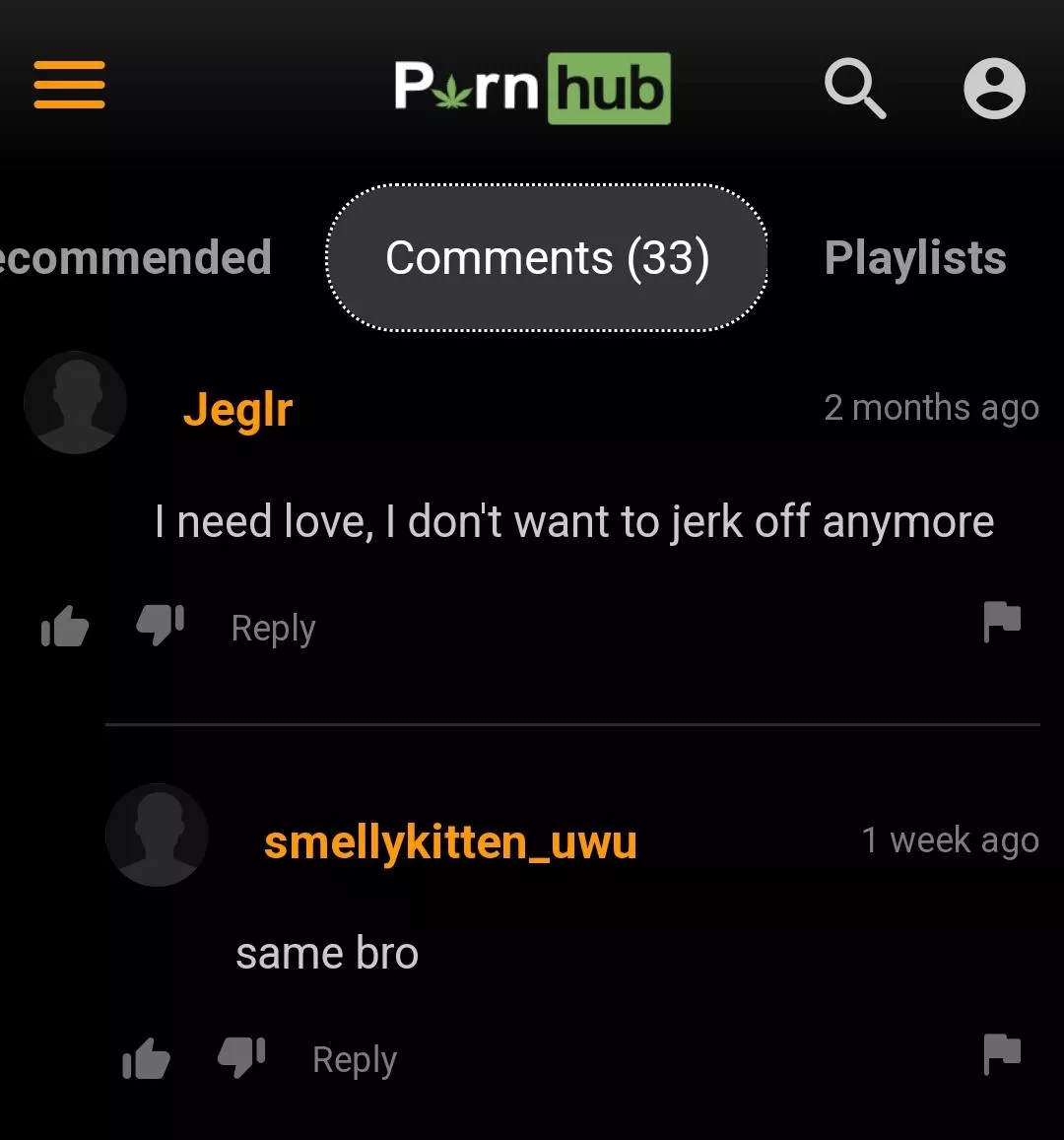Screen dimensions: 1064x1140
Task: Open the account profile icon
Action: coord(994,89)
